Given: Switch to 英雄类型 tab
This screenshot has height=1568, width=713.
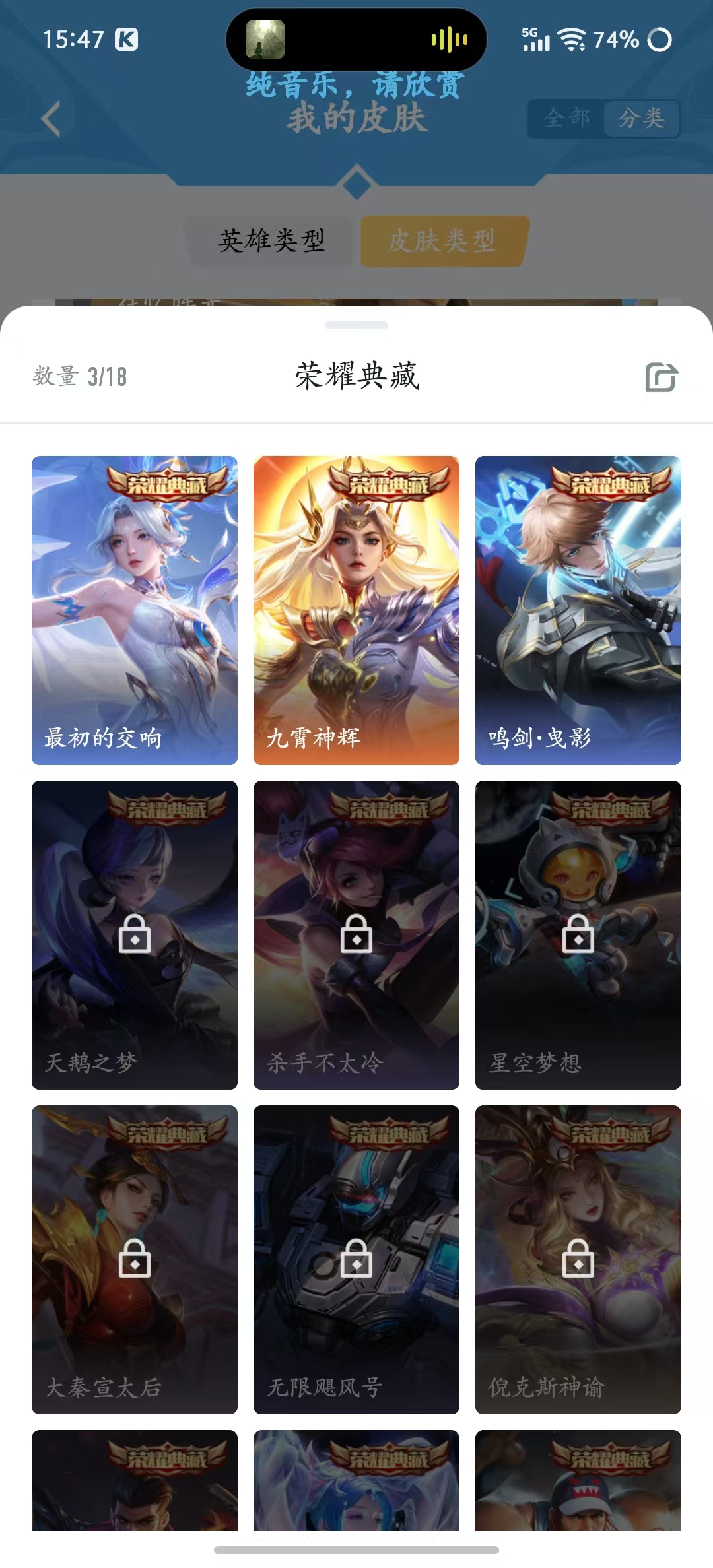Looking at the screenshot, I should pos(271,241).
